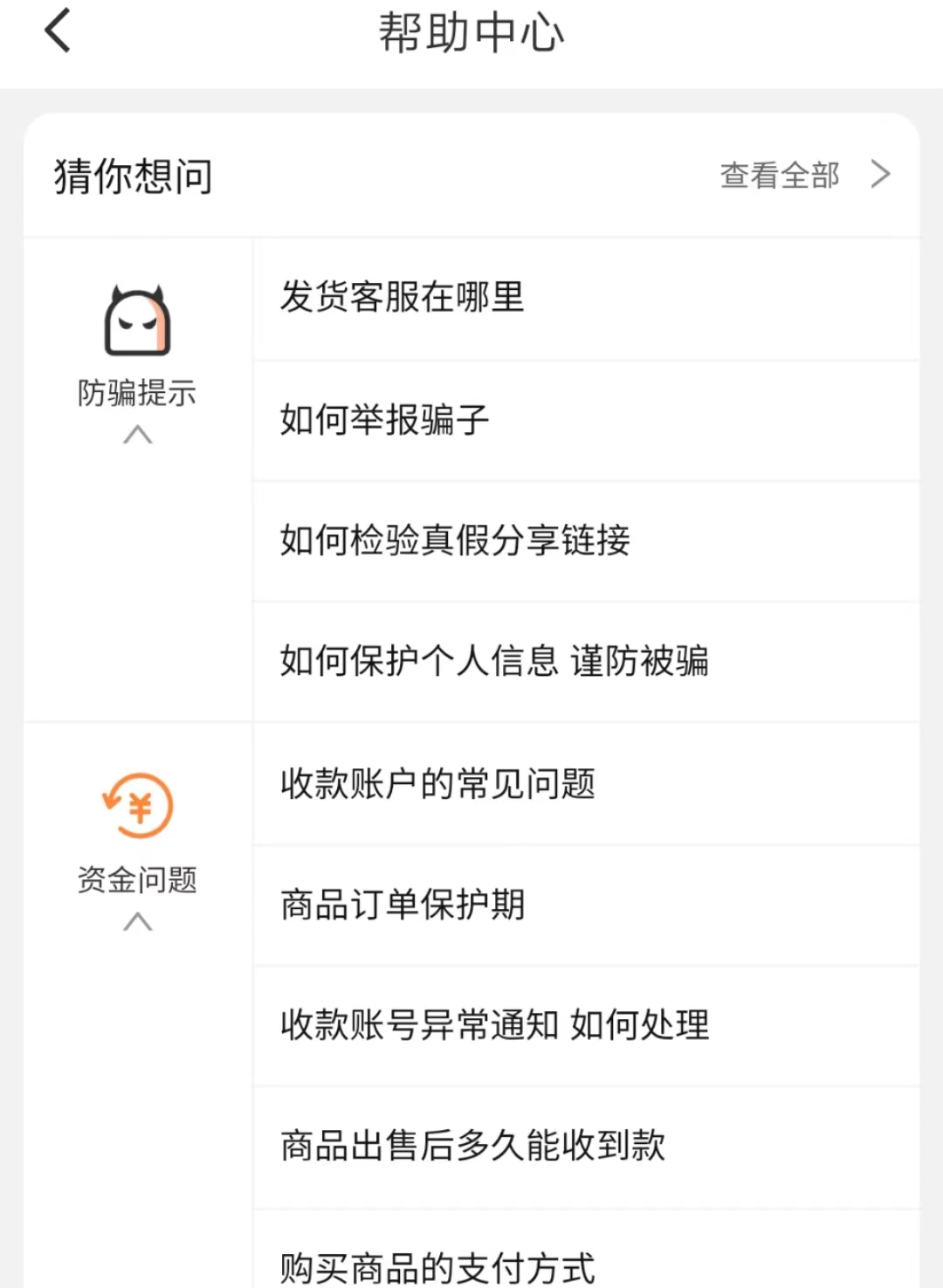Collapse the 资金问题 category
This screenshot has height=1288, width=943.
coord(137,921)
